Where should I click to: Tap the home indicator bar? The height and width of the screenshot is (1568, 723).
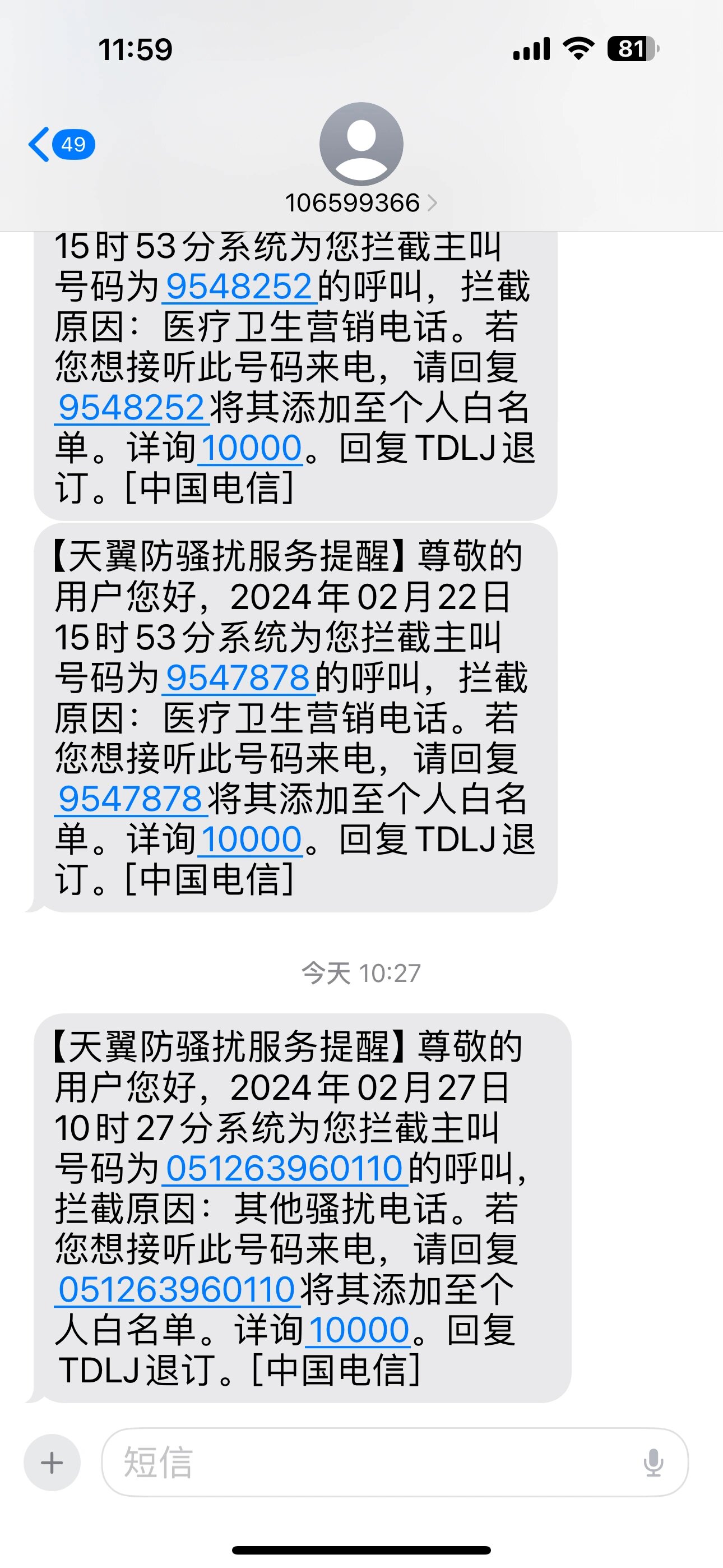click(361, 1548)
